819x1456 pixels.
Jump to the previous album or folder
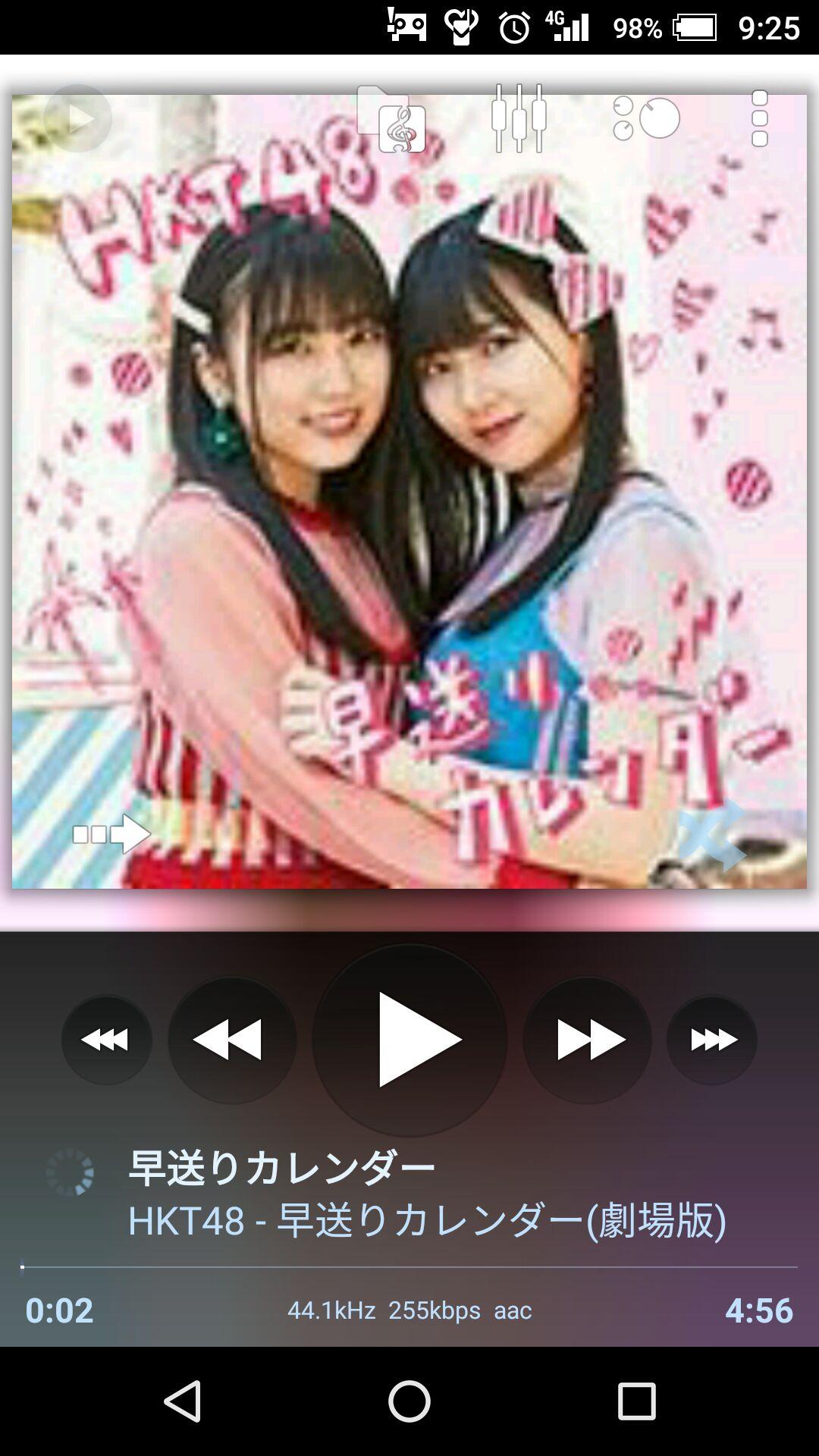pyautogui.click(x=106, y=1039)
